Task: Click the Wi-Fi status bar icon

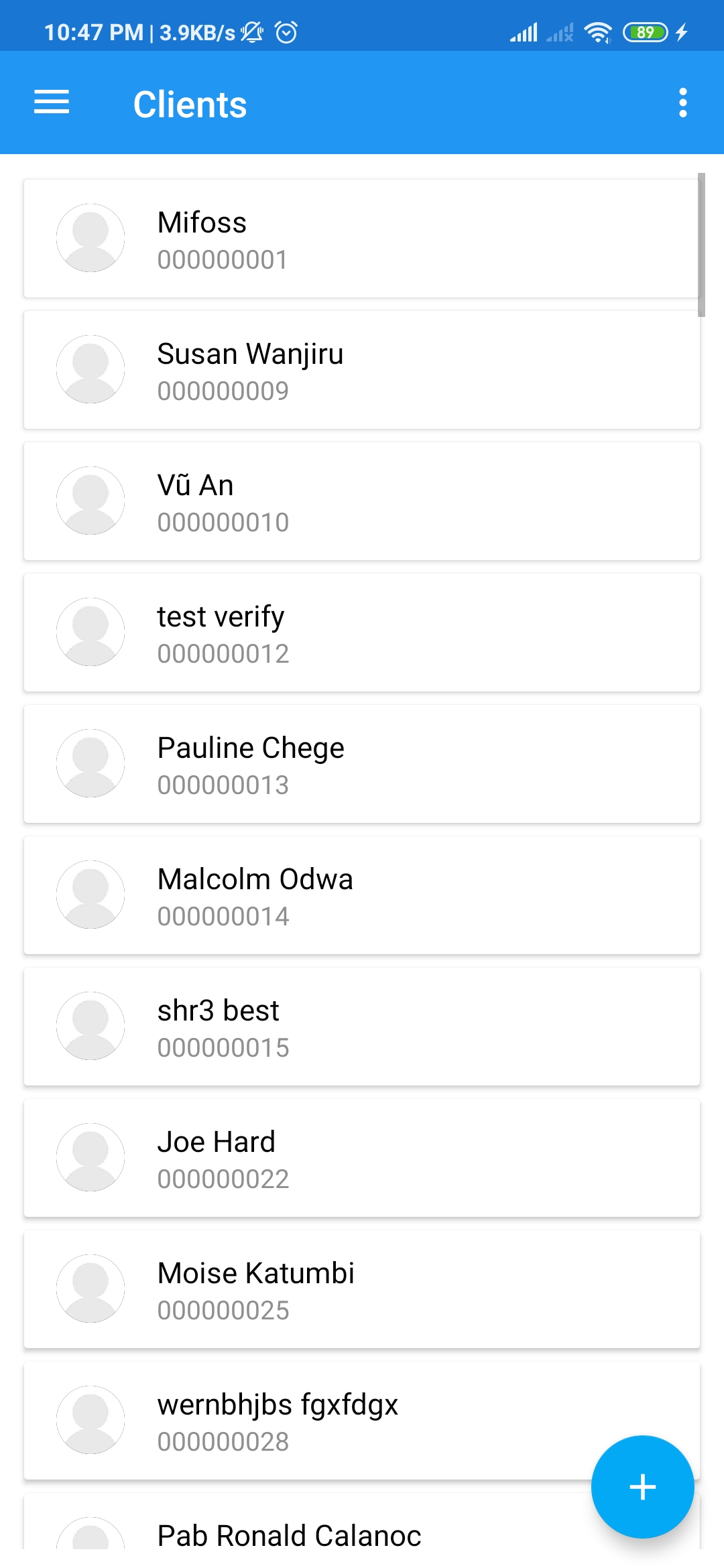Action: point(595,30)
